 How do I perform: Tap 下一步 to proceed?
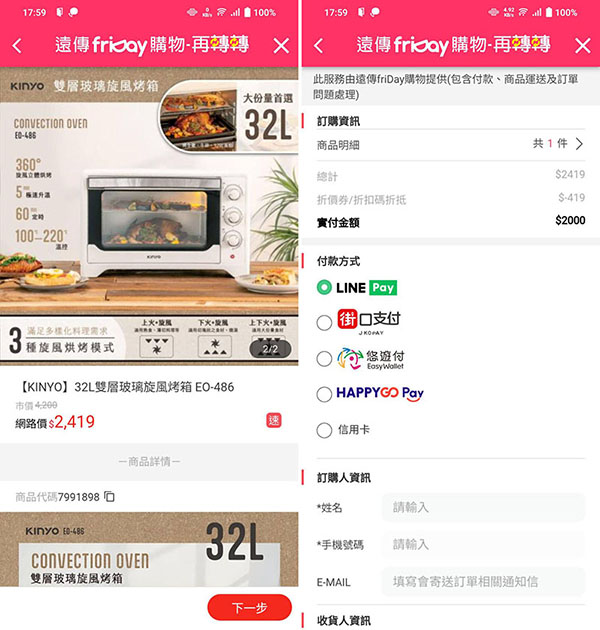click(249, 607)
